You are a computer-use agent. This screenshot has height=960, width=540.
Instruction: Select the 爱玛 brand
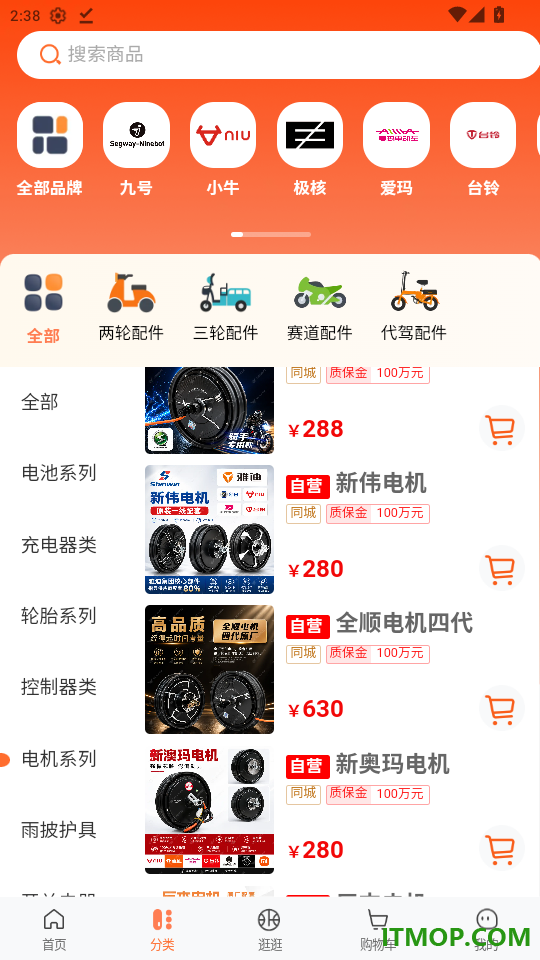pyautogui.click(x=396, y=149)
